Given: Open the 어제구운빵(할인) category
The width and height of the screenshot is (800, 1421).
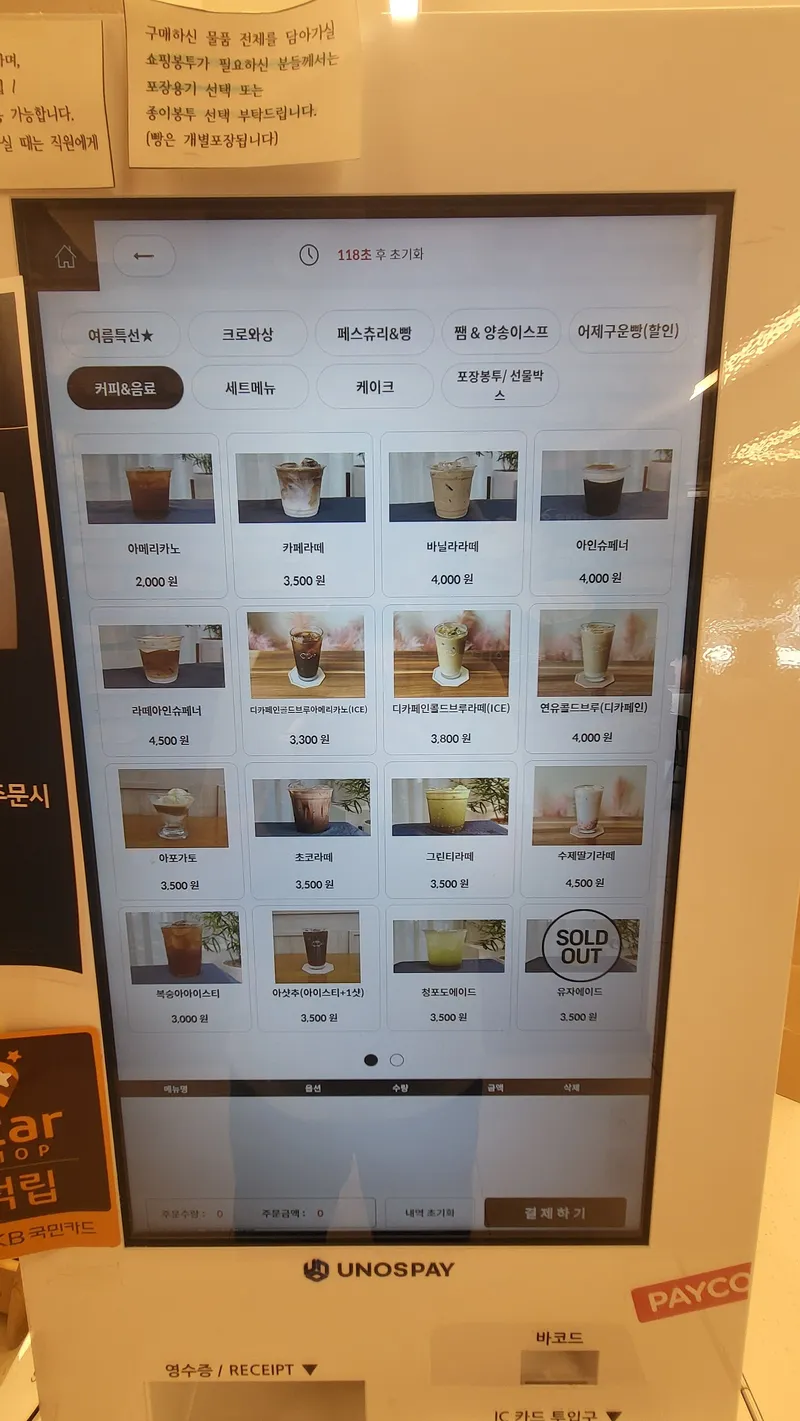Looking at the screenshot, I should (627, 331).
